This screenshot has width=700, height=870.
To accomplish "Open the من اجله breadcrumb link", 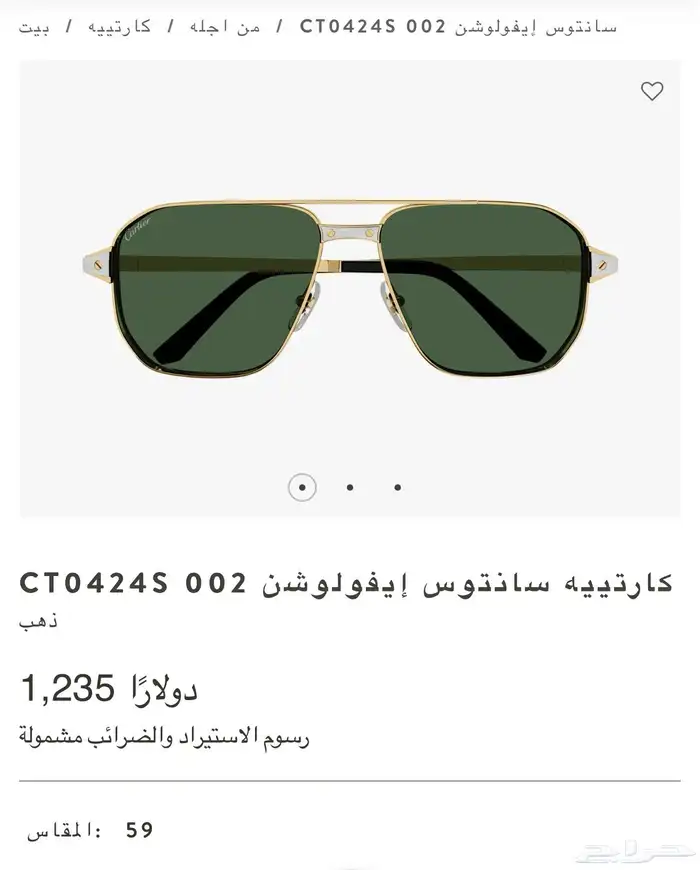I will 226,27.
